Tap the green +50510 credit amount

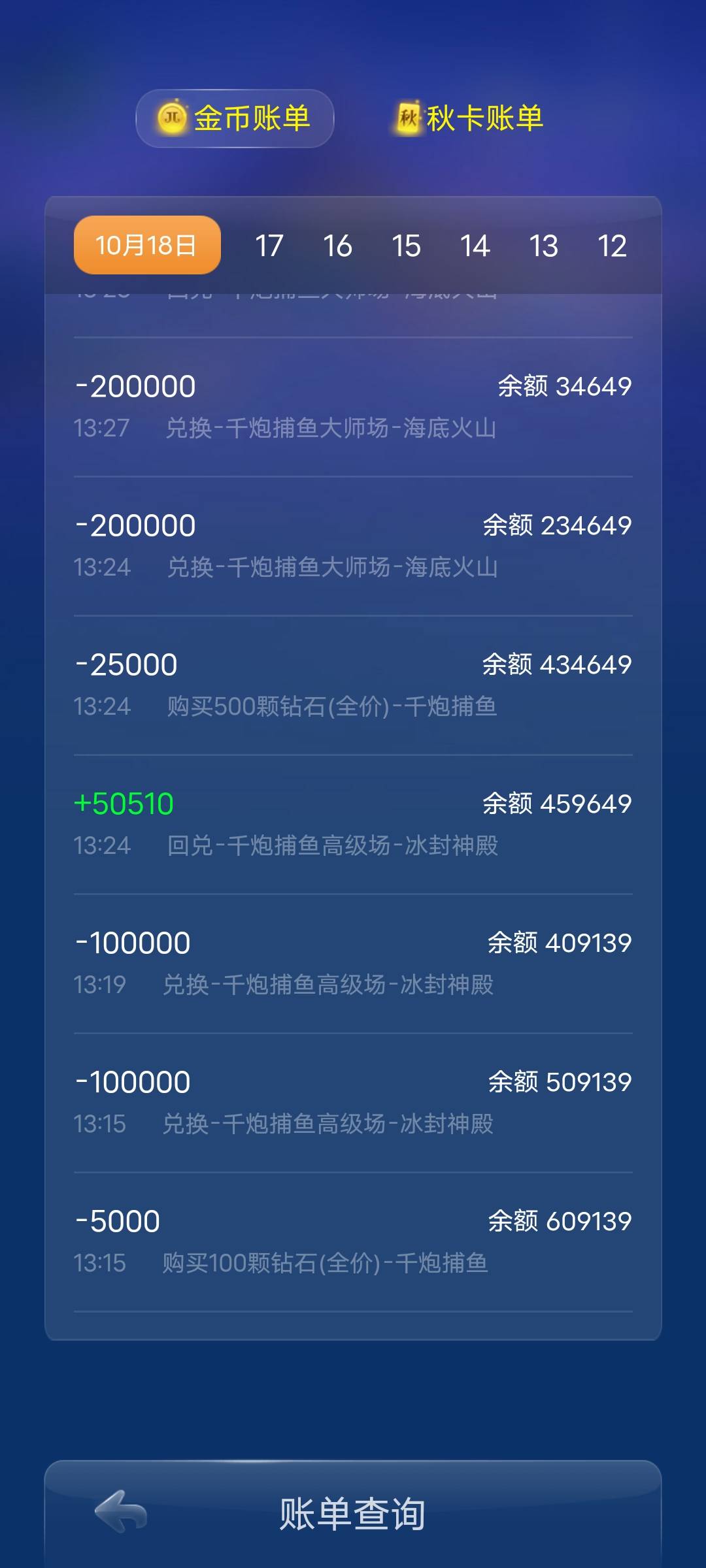point(127,802)
